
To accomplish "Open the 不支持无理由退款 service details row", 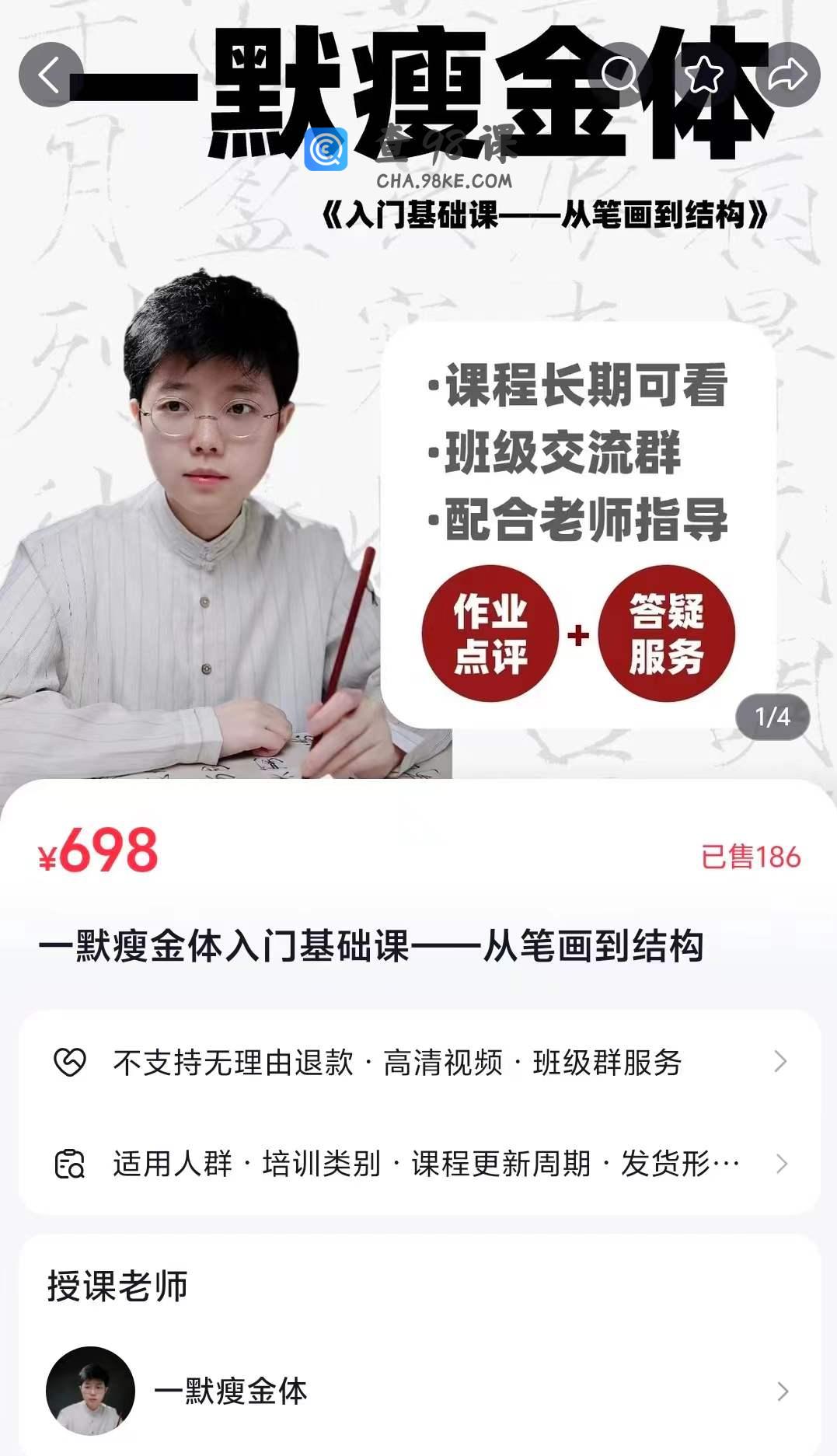I will [x=420, y=1062].
